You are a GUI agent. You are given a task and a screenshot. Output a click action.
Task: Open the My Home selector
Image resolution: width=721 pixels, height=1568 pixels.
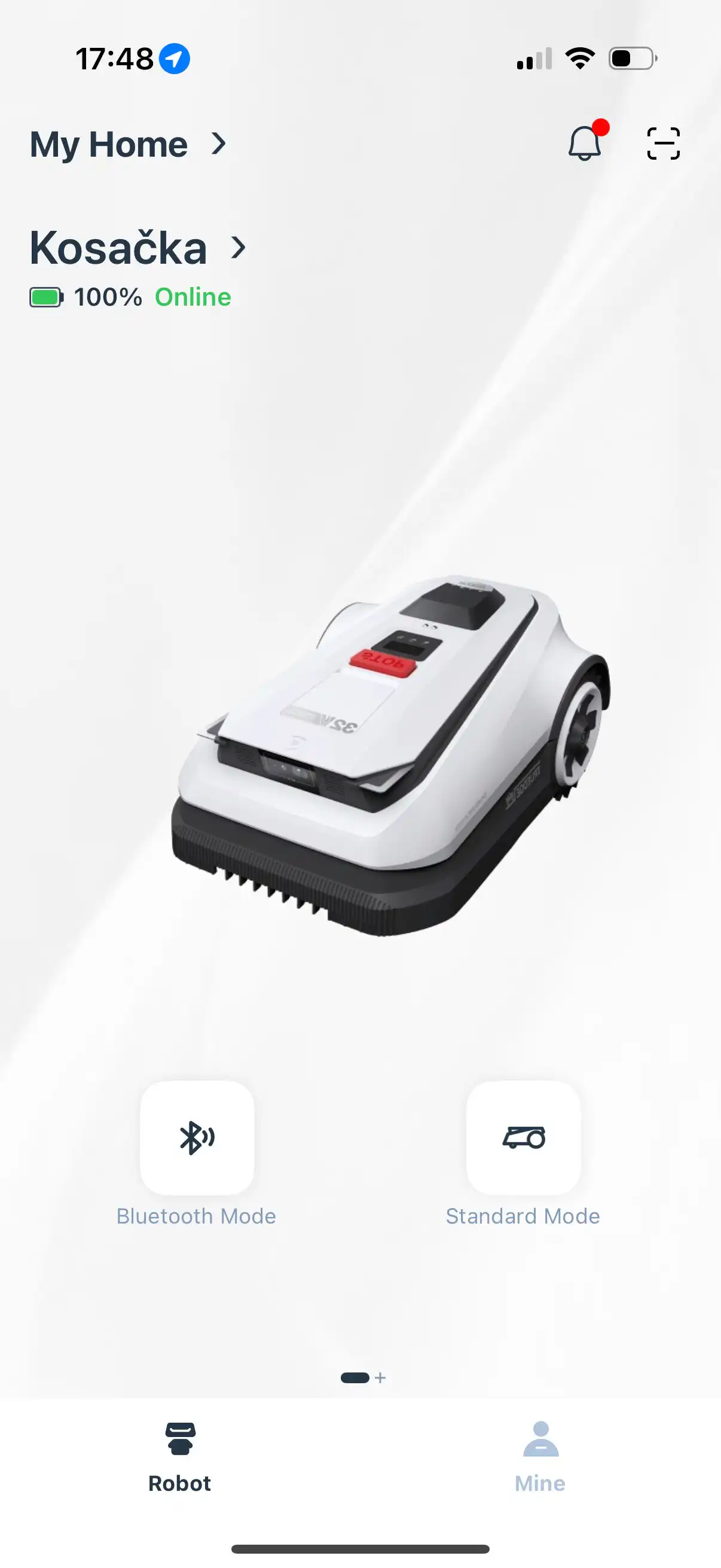click(128, 144)
